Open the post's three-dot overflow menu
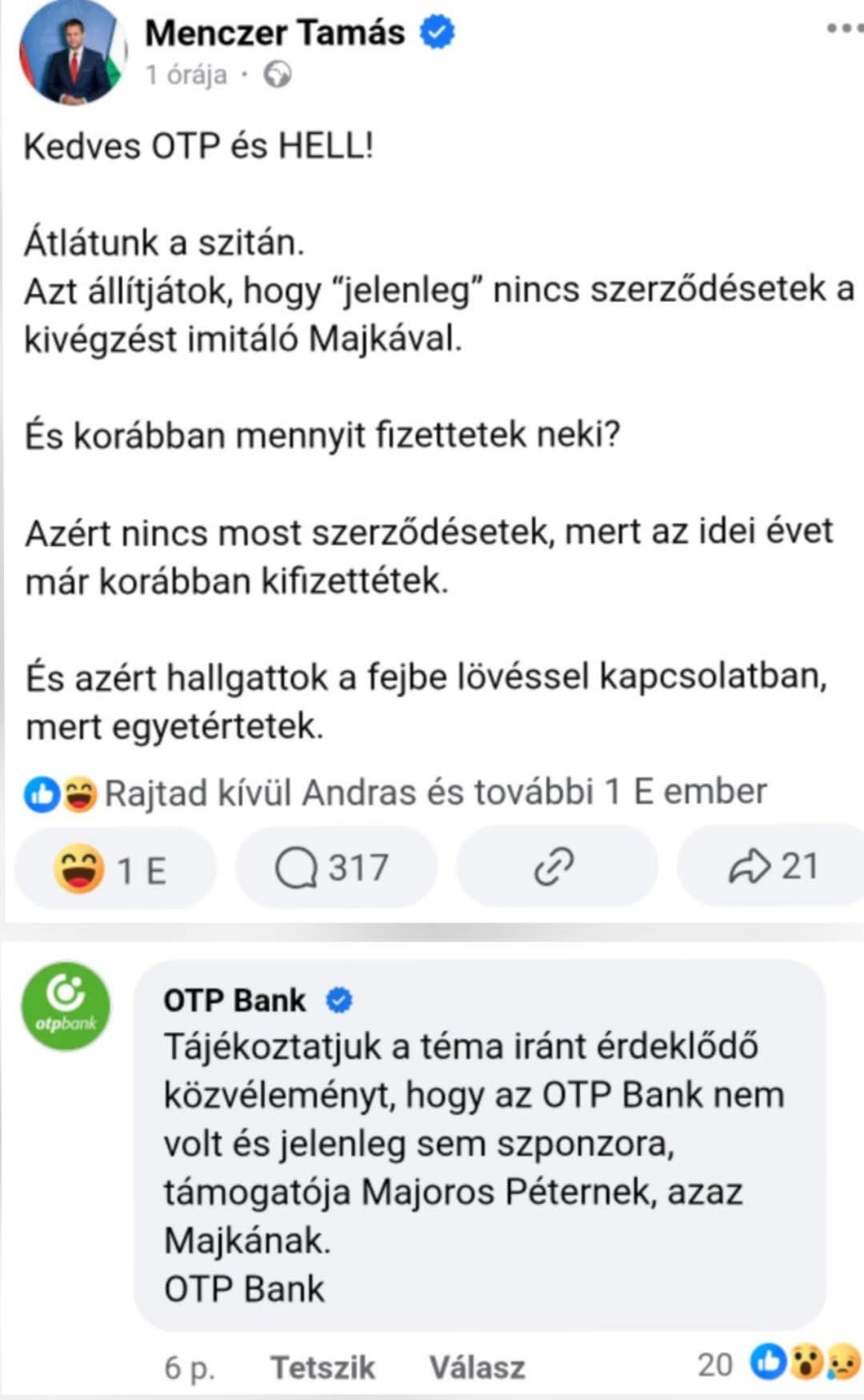This screenshot has width=864, height=1400. (x=843, y=28)
